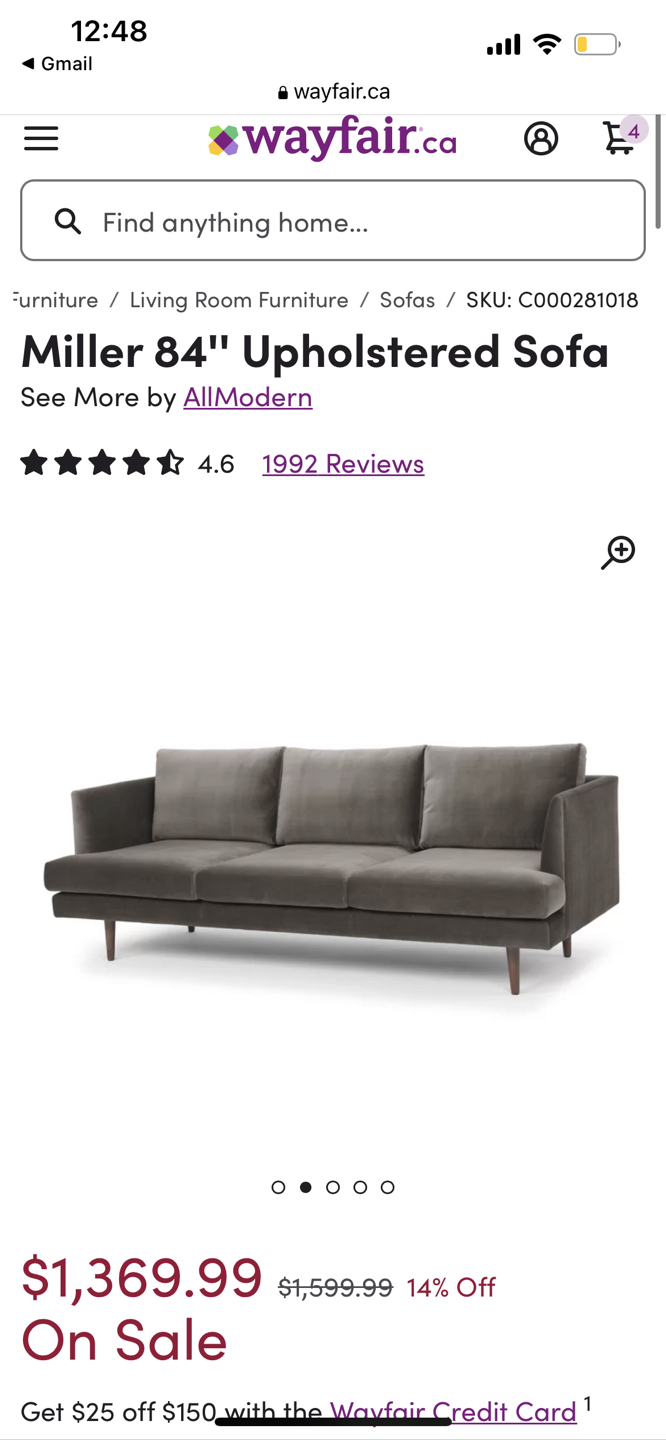Jump to the third image dot

(333, 1187)
